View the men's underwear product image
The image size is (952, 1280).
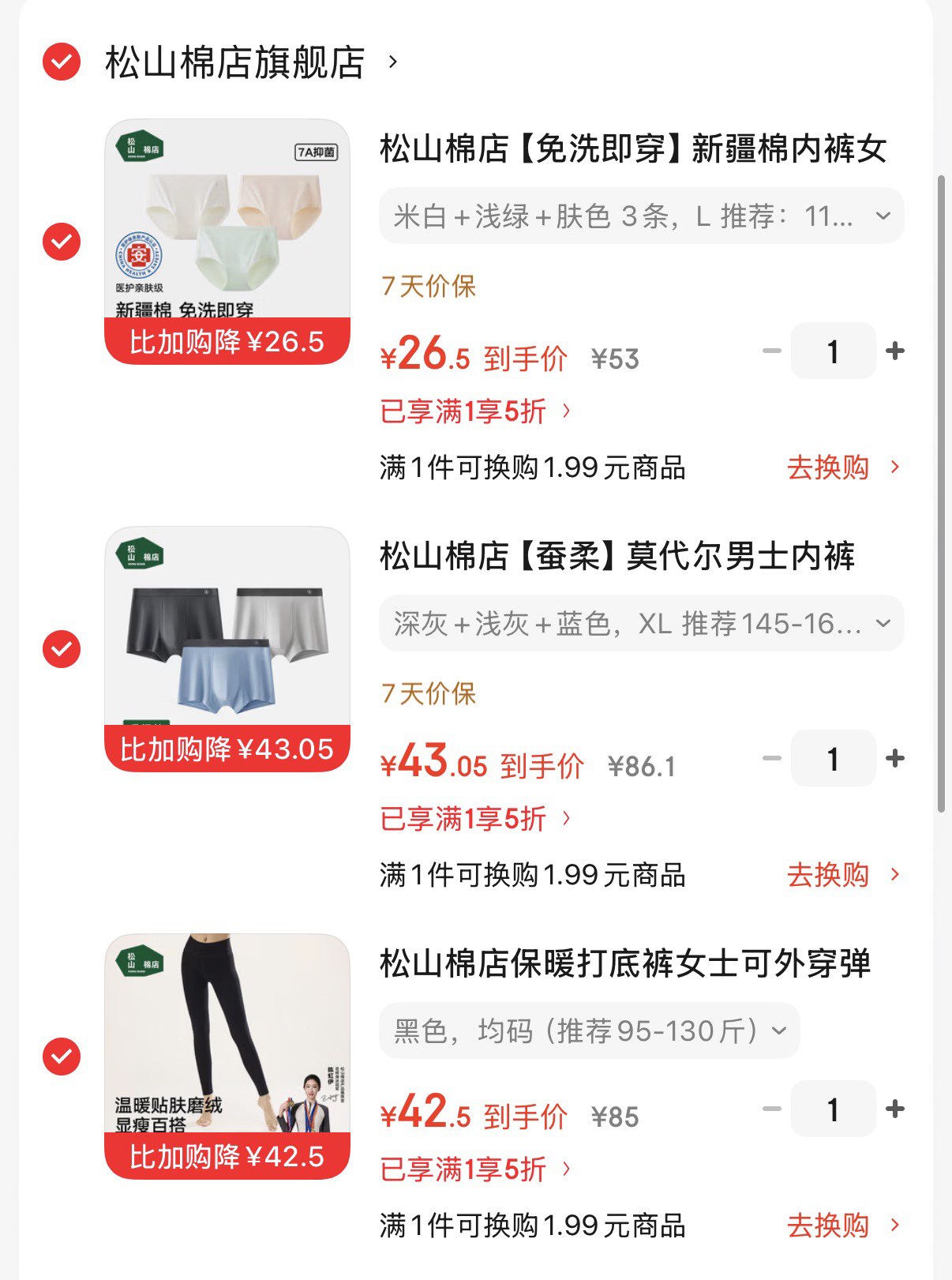click(227, 640)
